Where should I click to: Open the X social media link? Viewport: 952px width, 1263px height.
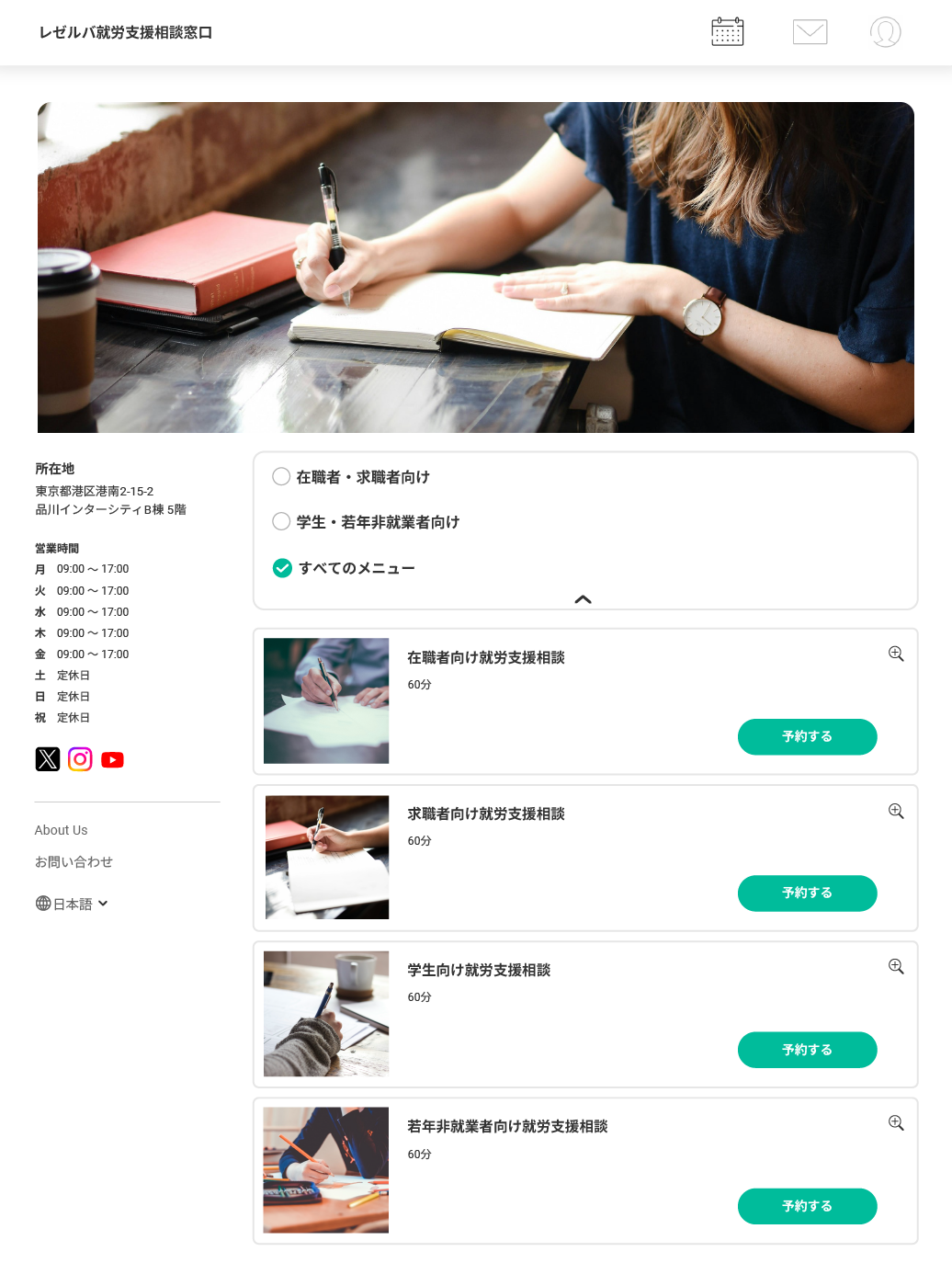tap(48, 759)
